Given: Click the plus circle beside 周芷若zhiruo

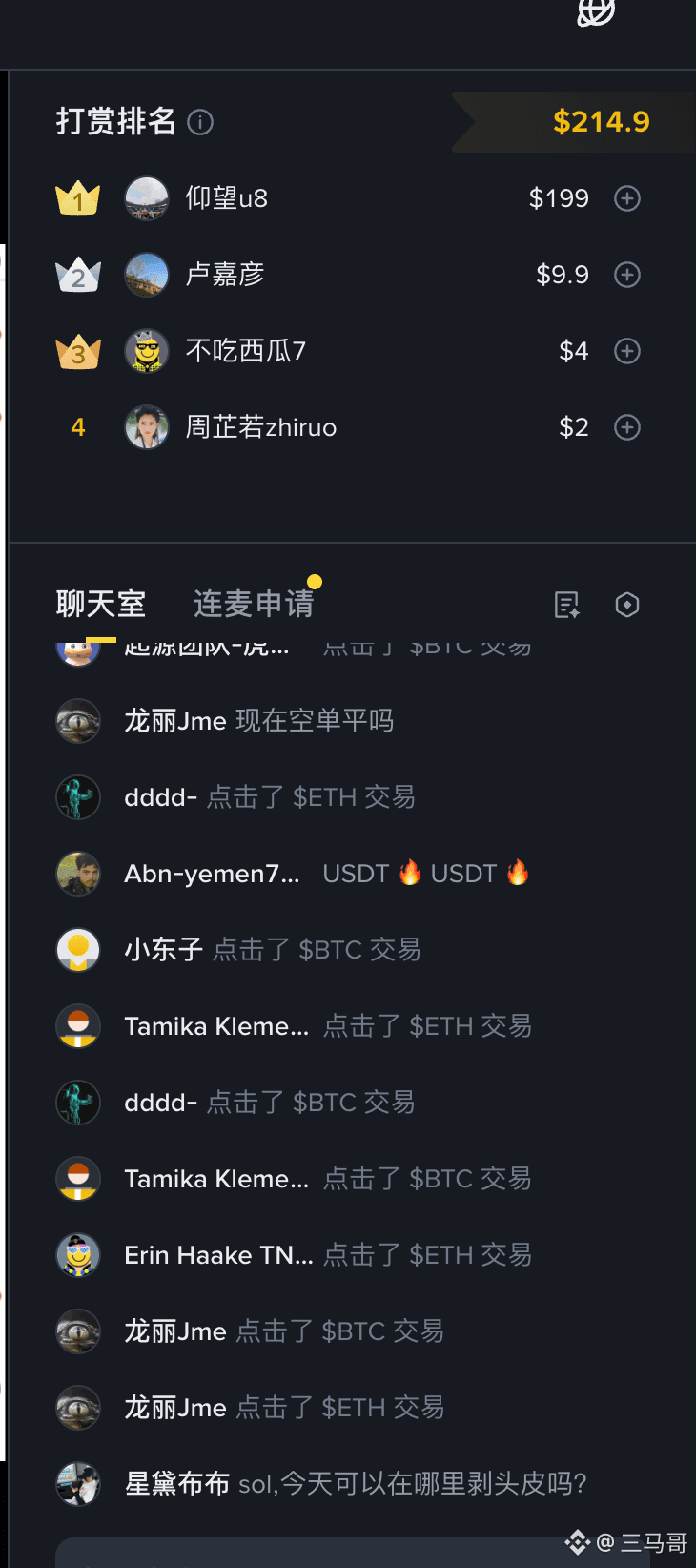Looking at the screenshot, I should pos(627,427).
